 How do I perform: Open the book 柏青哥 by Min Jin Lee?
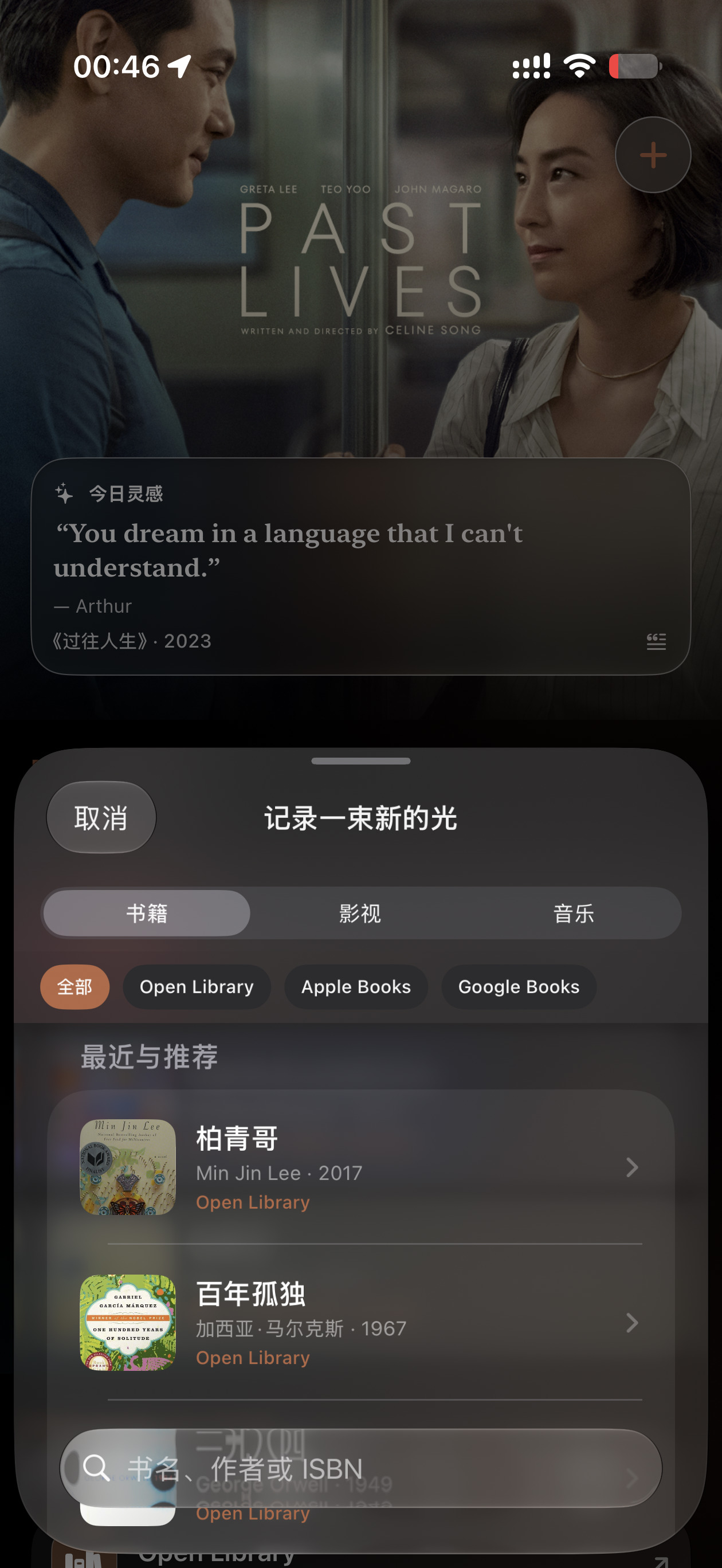click(360, 1167)
